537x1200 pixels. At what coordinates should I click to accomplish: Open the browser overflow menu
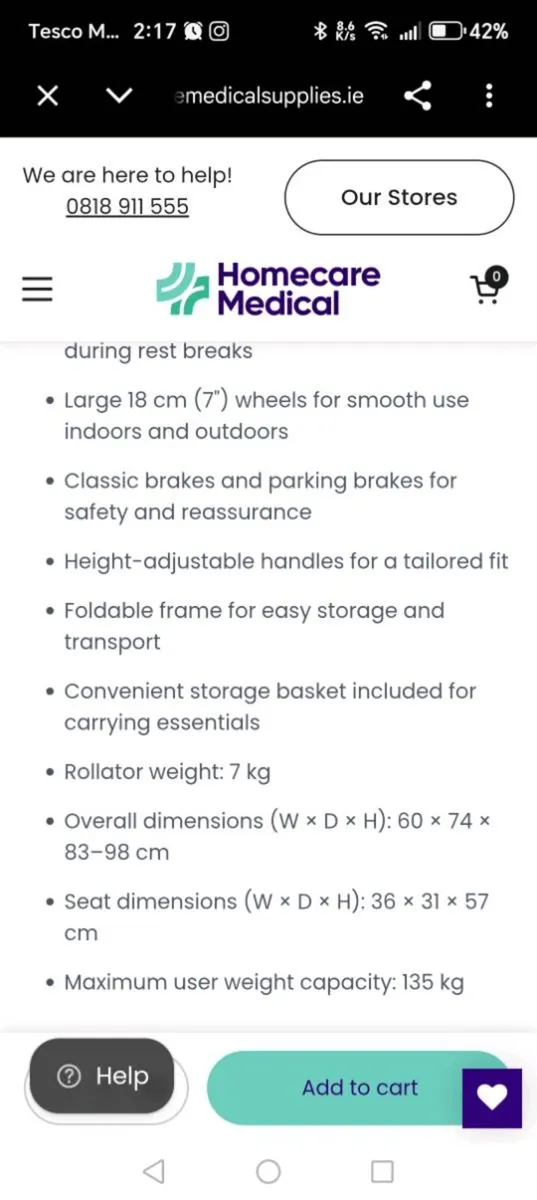click(489, 96)
